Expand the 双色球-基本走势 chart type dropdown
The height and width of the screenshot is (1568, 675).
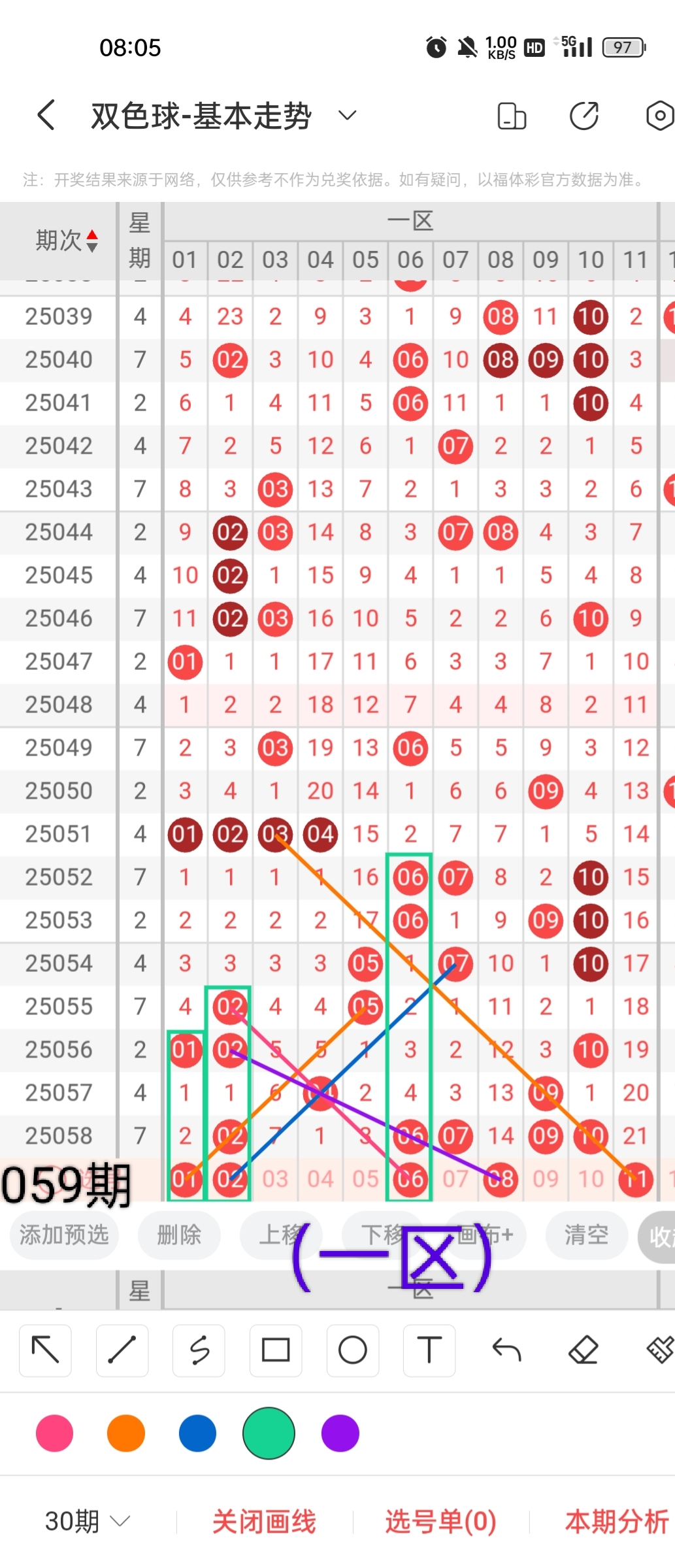coord(347,116)
